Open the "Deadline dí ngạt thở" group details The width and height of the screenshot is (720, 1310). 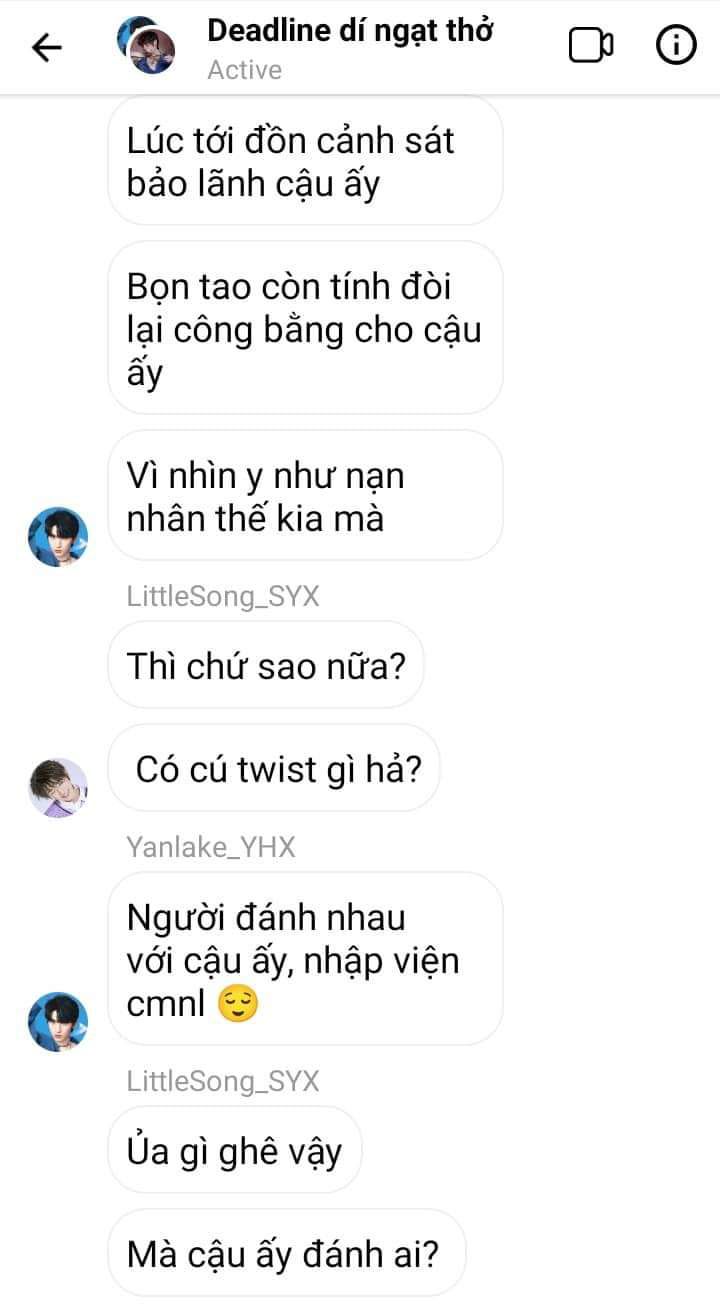tap(349, 31)
